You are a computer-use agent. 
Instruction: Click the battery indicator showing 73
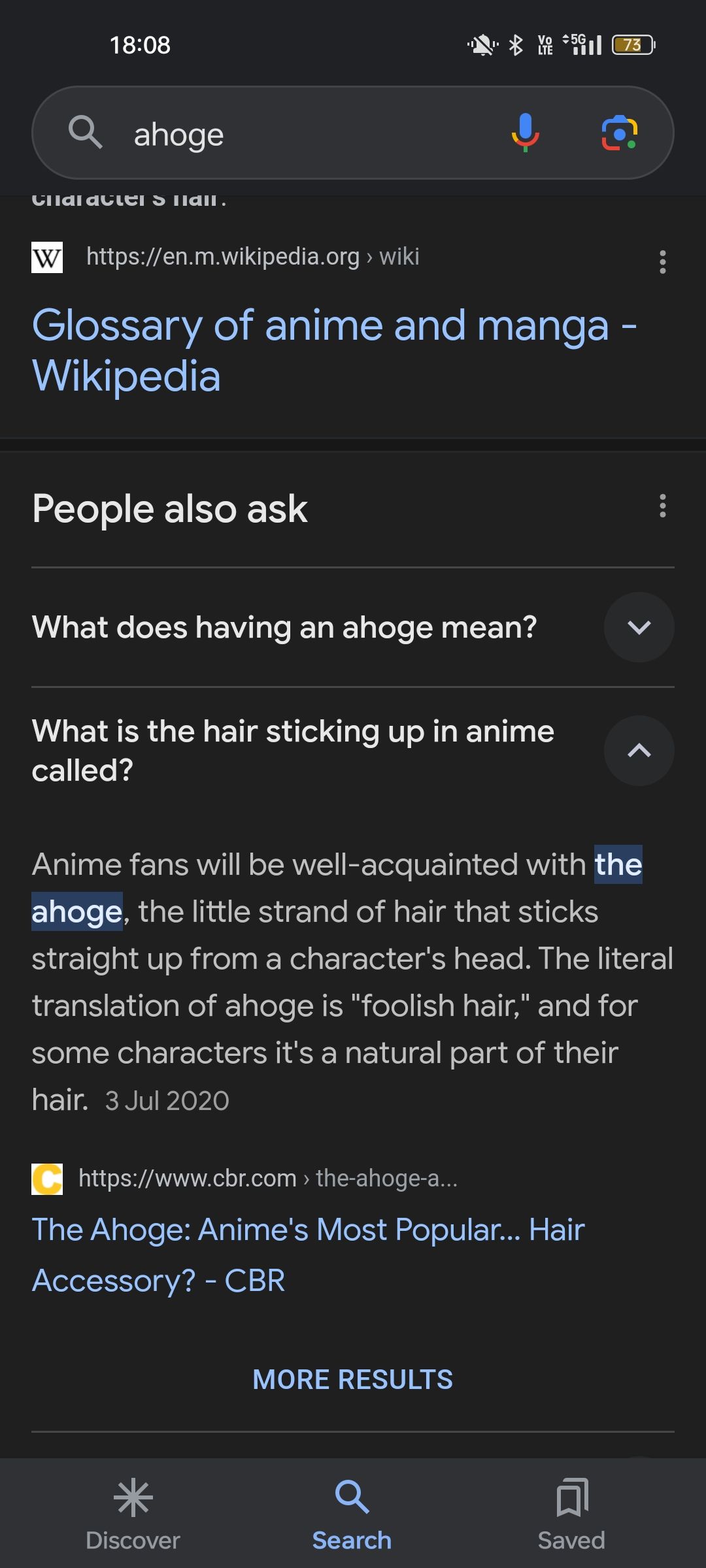click(631, 46)
